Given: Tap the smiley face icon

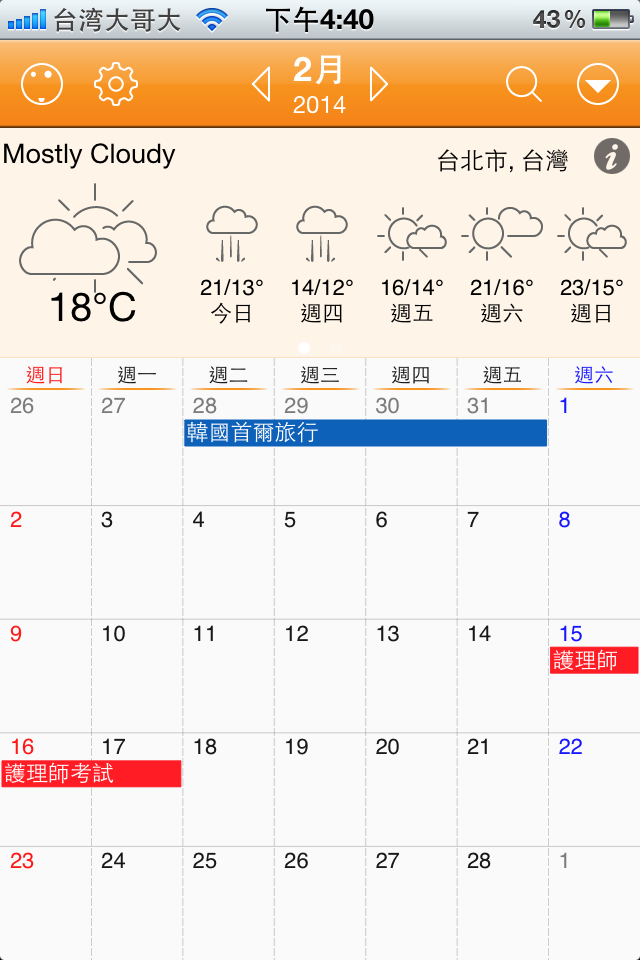Looking at the screenshot, I should 42,85.
